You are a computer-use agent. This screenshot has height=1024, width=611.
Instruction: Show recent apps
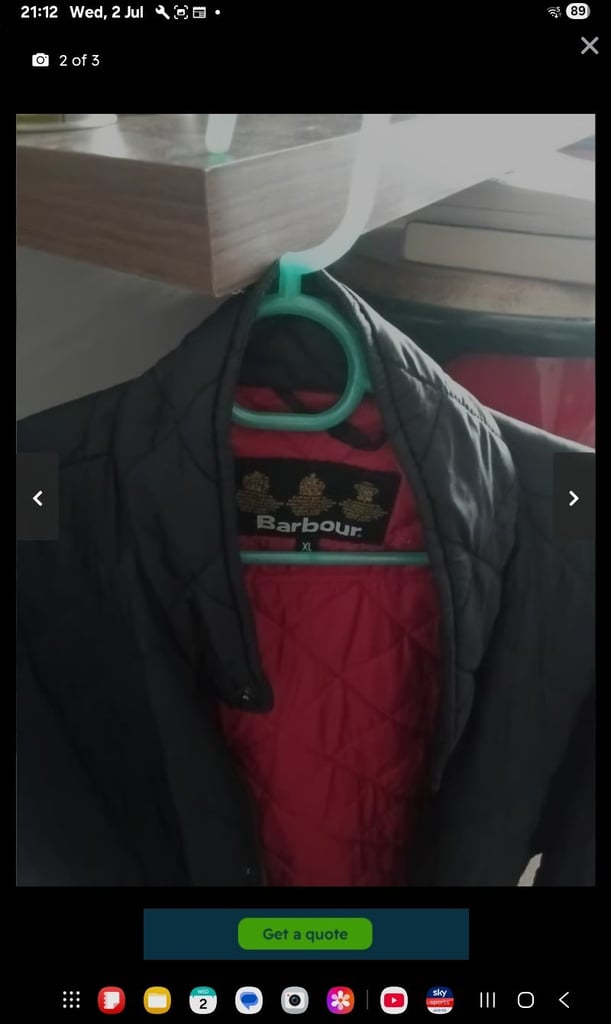pyautogui.click(x=487, y=1000)
